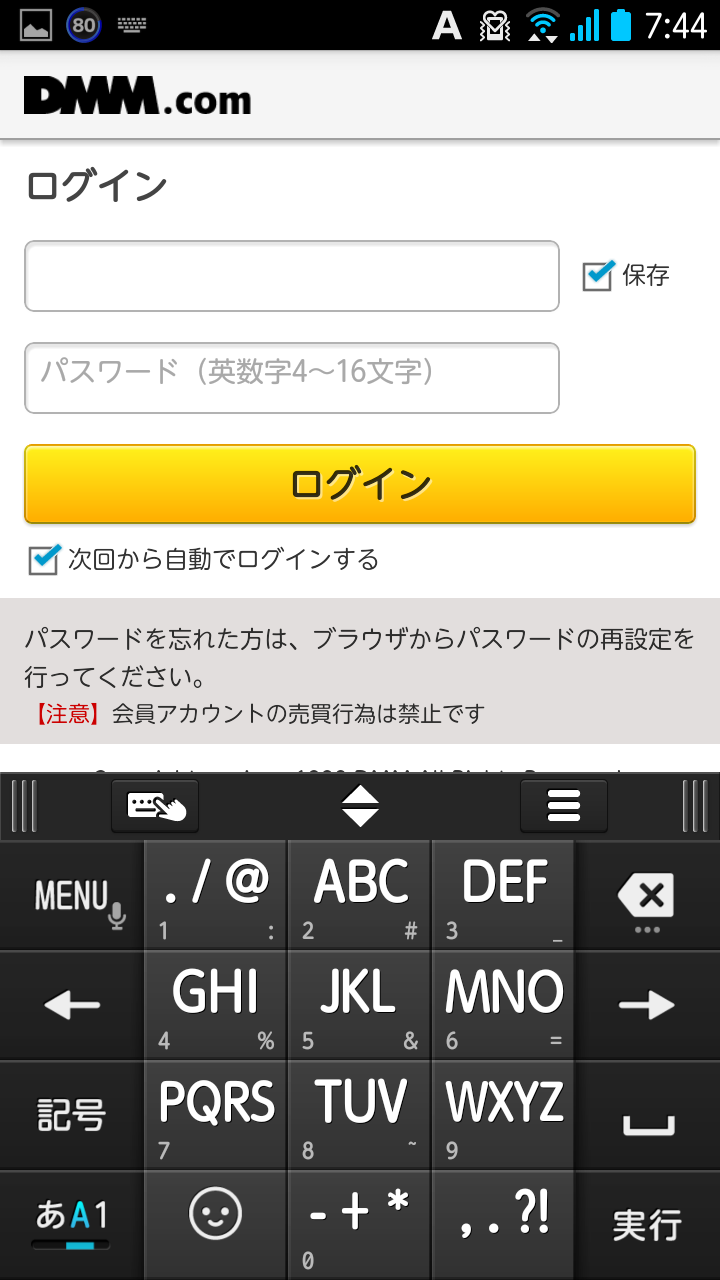The height and width of the screenshot is (1280, 720).
Task: Open the 記号 symbols key
Action: coord(72,1115)
